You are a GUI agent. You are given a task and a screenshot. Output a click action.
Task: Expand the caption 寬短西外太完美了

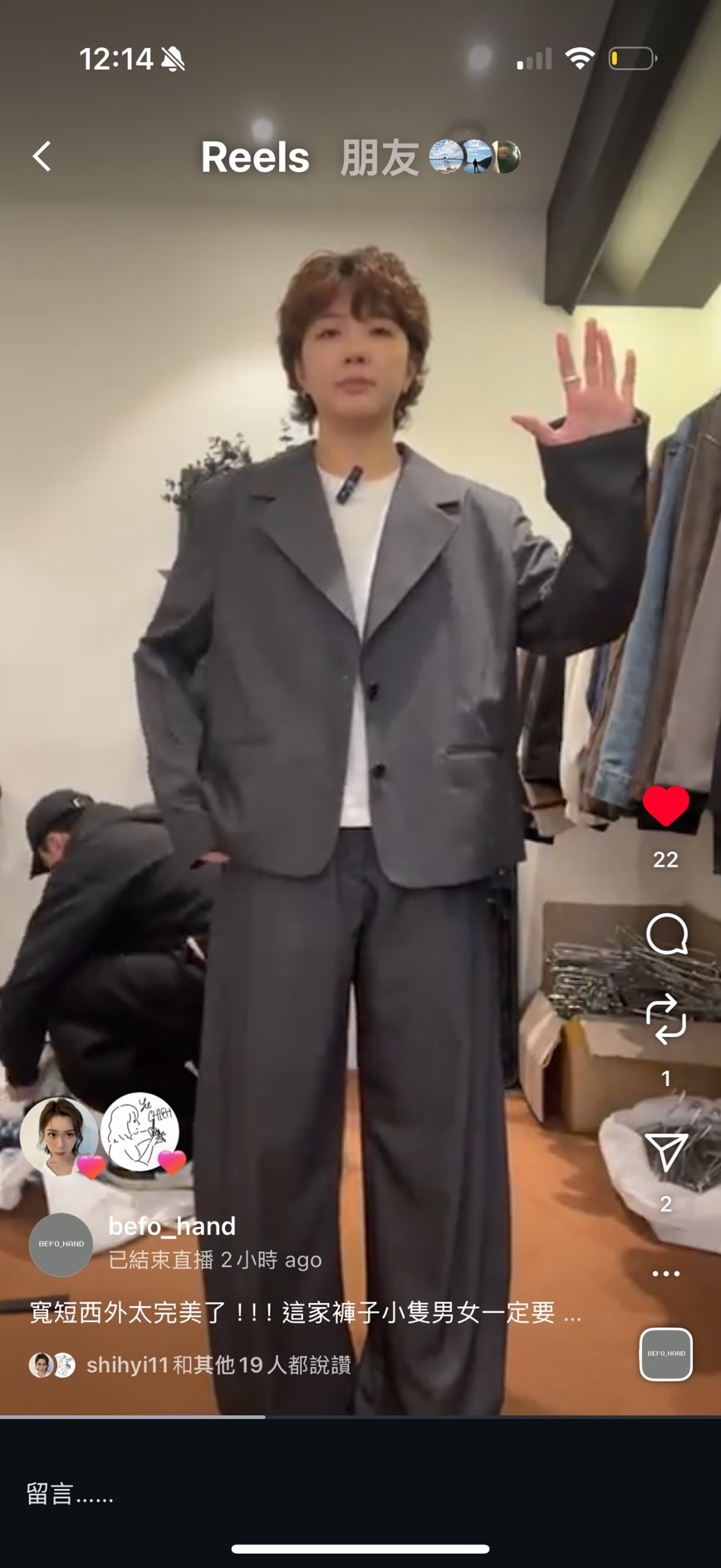point(305,1313)
